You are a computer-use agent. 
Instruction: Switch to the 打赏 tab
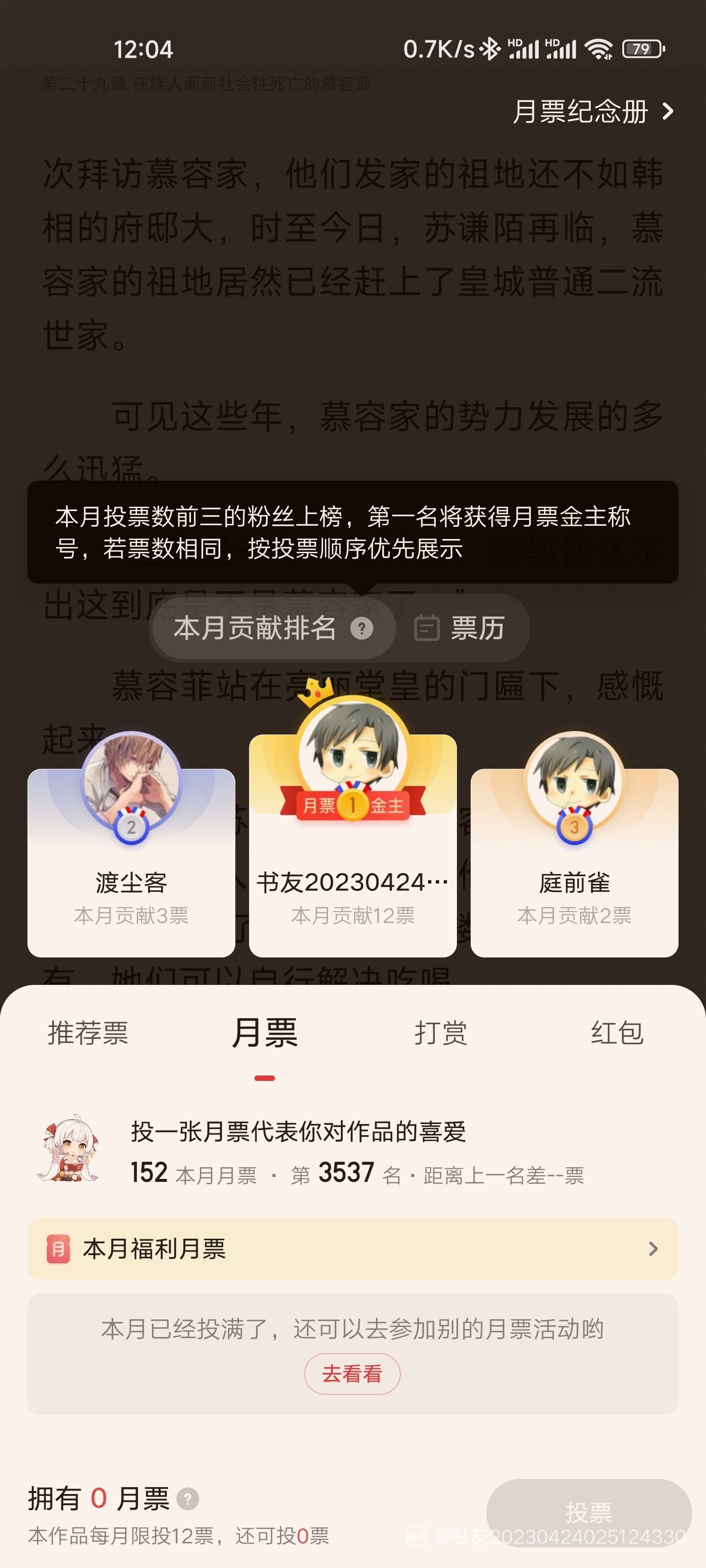pyautogui.click(x=440, y=1033)
